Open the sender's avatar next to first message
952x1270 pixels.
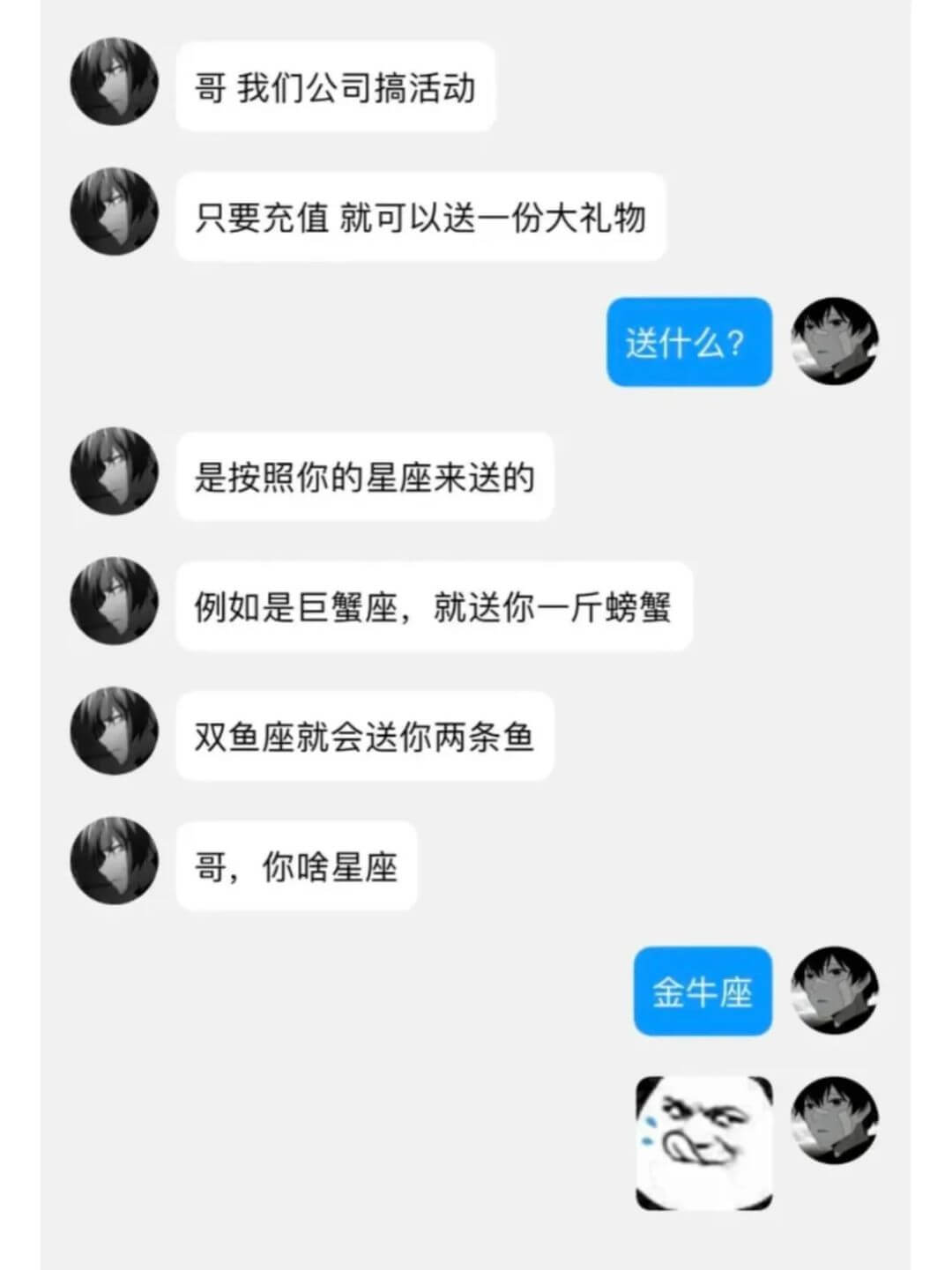coord(113,79)
